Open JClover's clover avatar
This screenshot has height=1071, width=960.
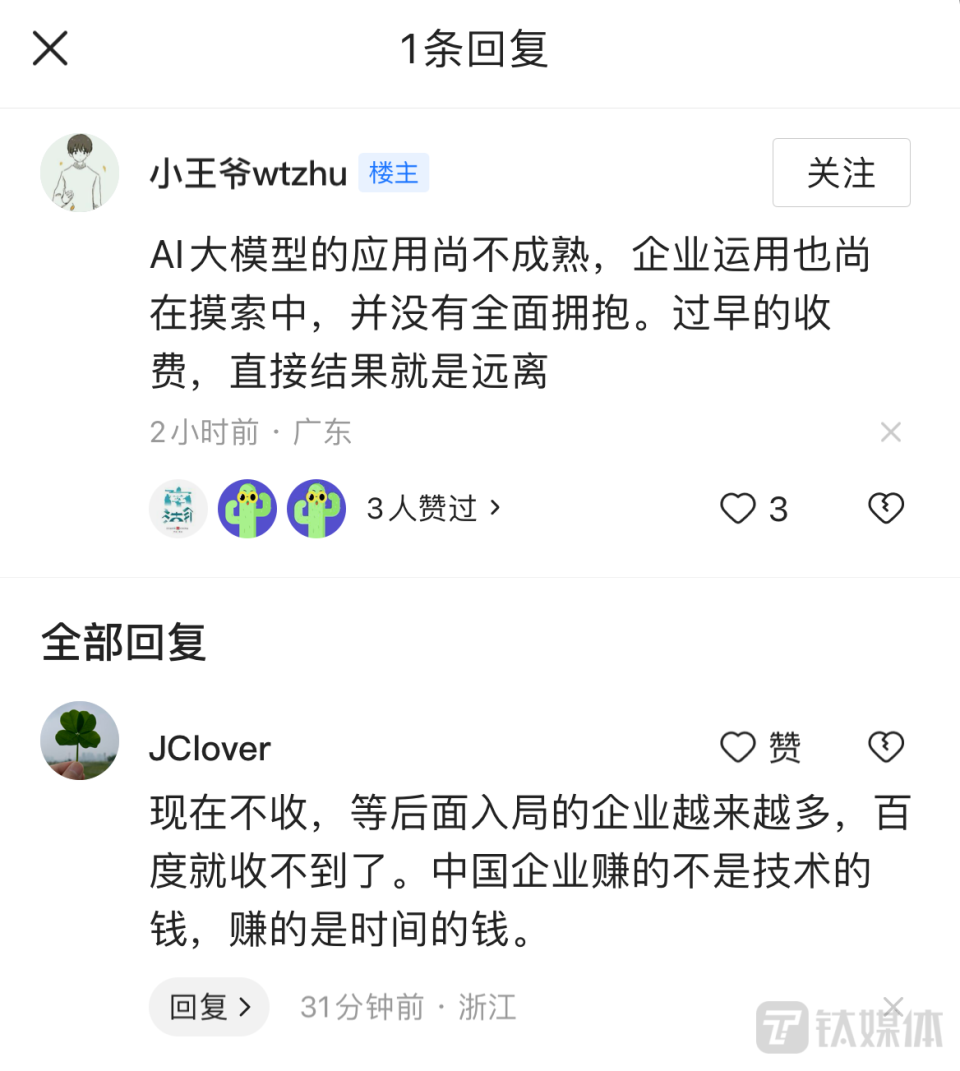[78, 741]
